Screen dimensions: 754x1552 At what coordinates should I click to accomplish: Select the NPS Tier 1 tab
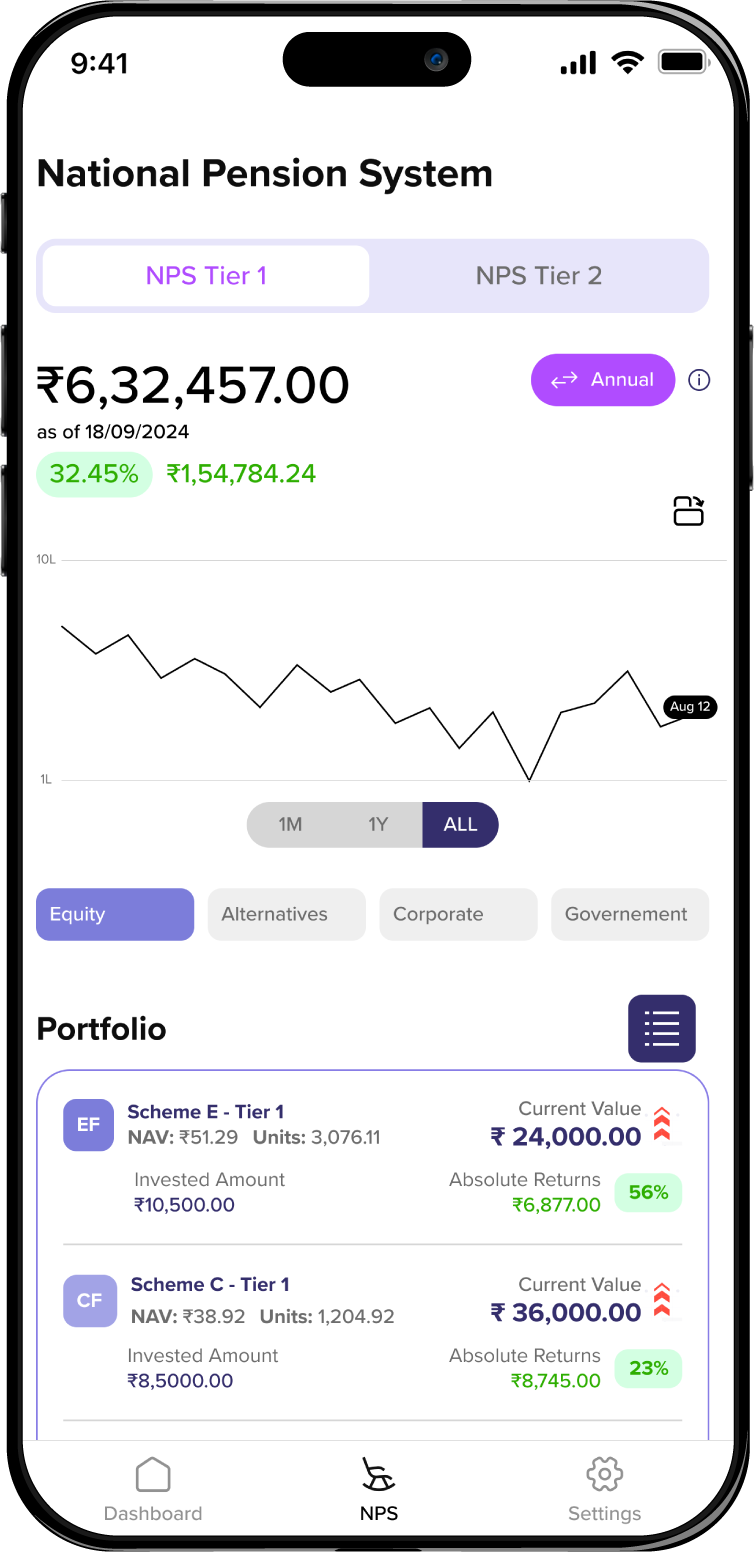(x=206, y=276)
